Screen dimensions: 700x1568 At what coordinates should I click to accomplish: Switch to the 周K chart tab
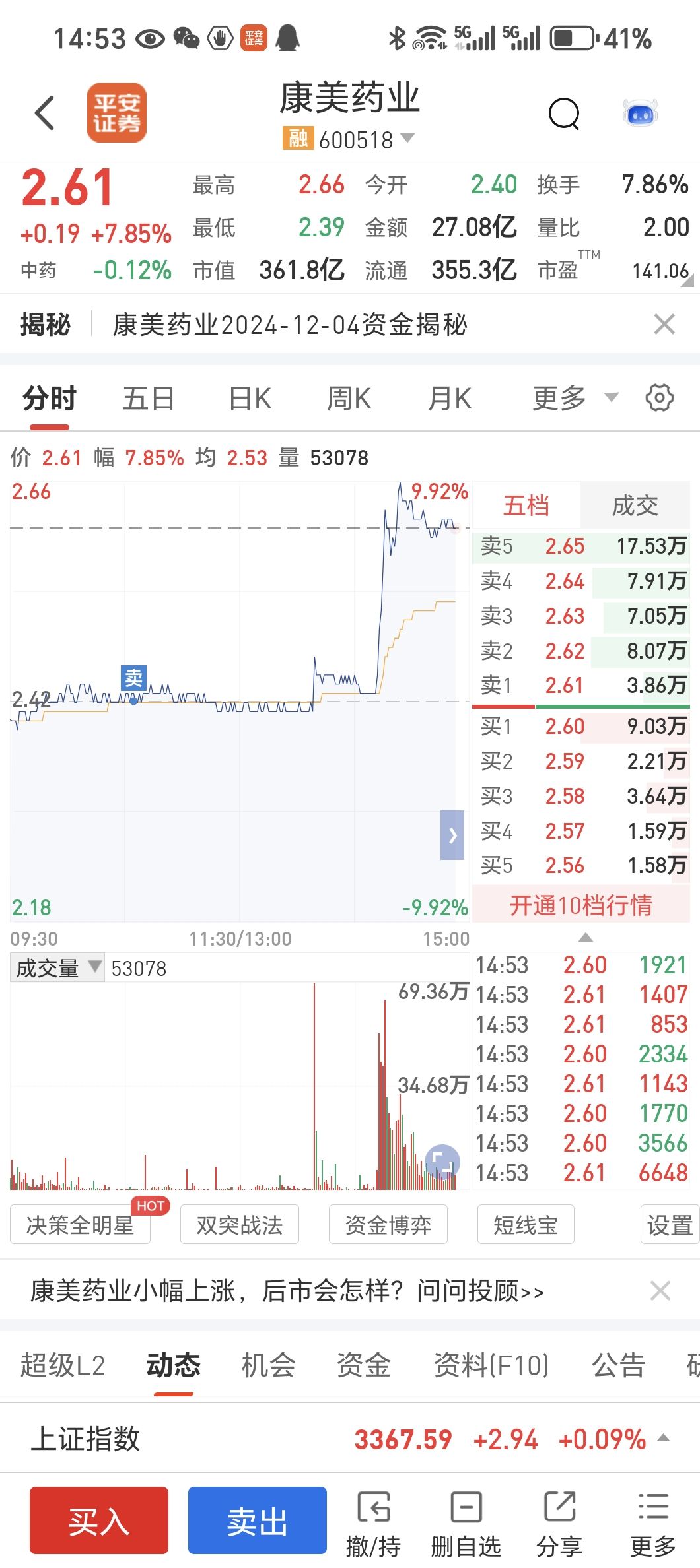349,399
